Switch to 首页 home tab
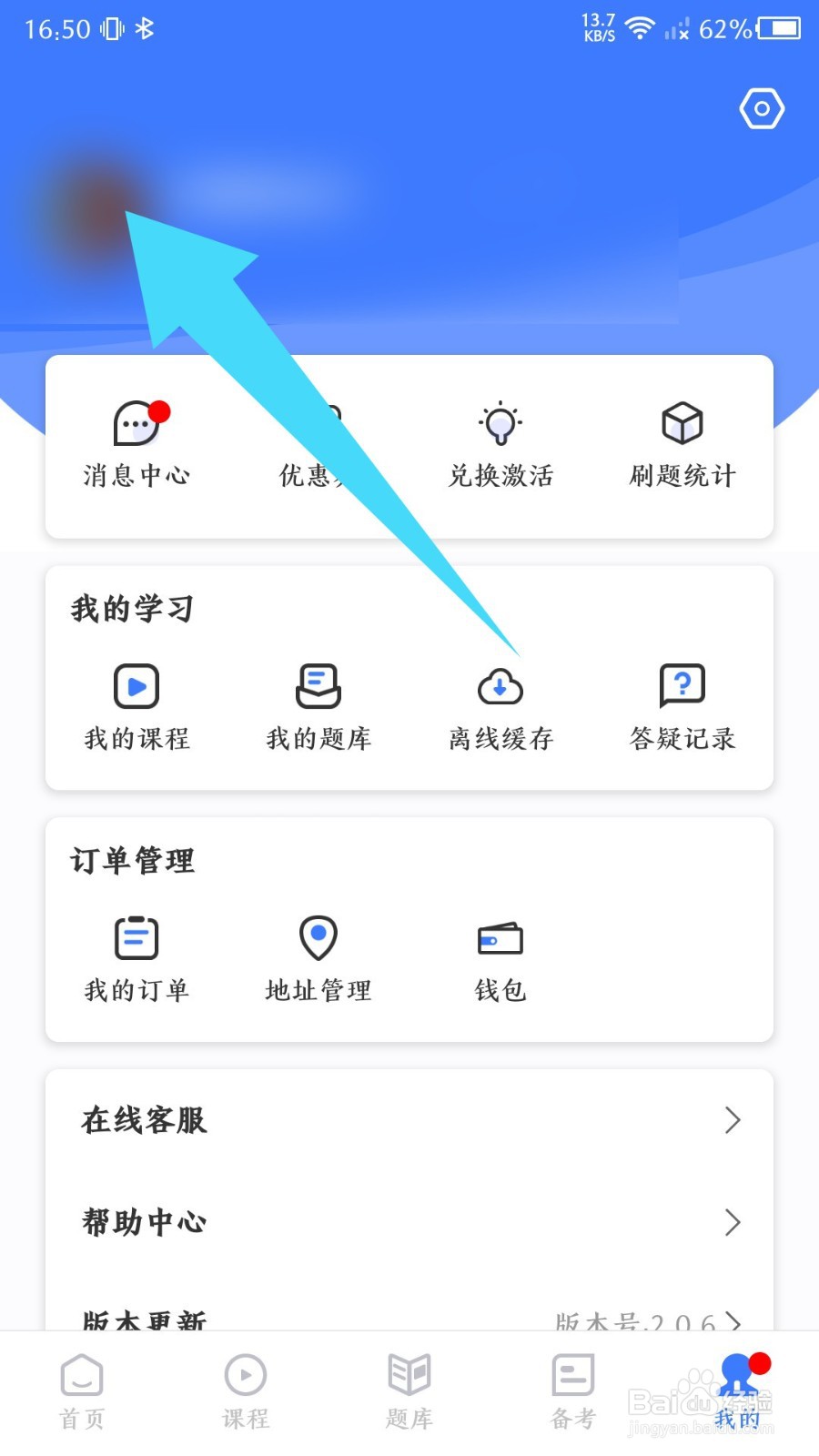This screenshot has height=1456, width=819. tap(82, 1390)
